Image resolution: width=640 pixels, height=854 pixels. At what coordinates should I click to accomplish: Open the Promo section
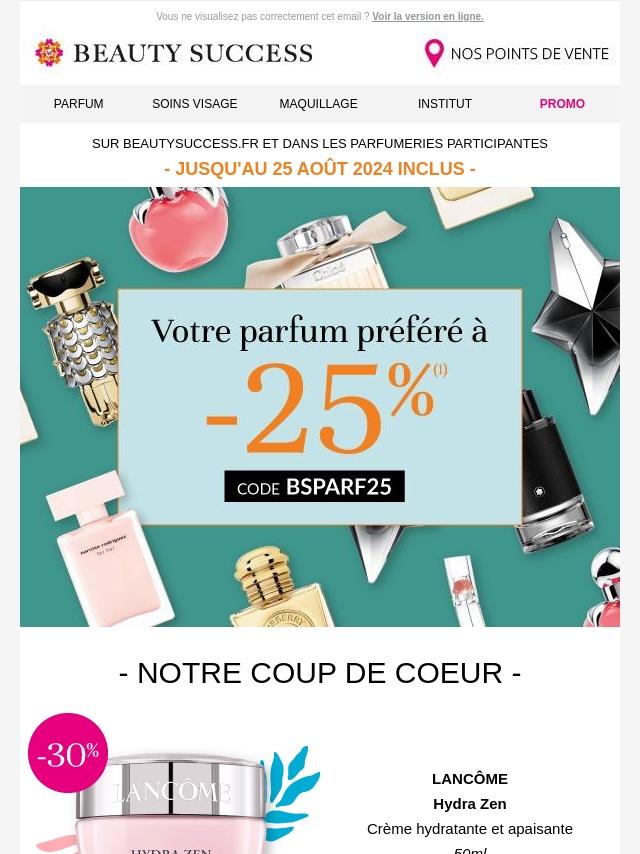pos(561,104)
